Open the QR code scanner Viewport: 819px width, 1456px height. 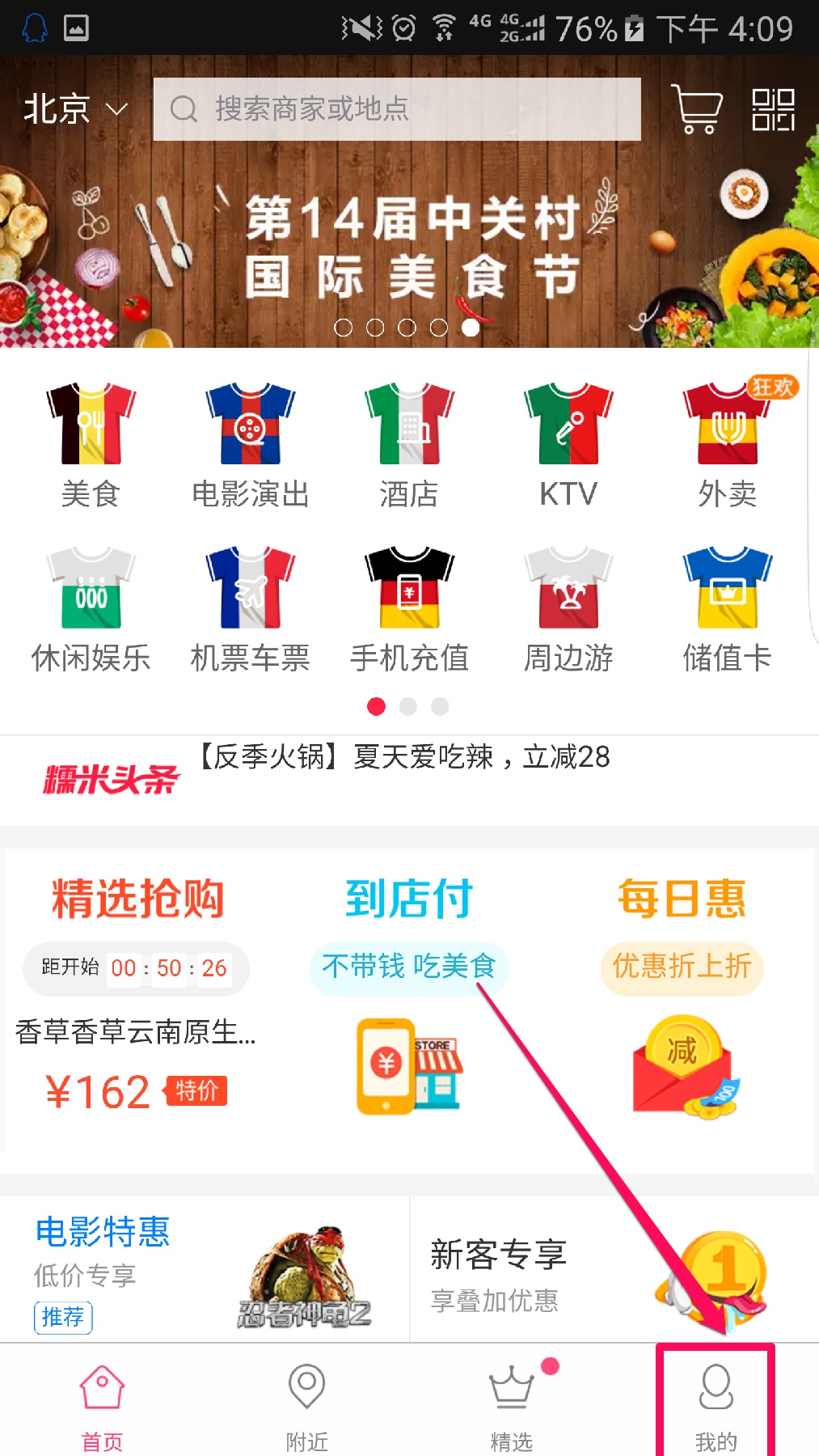[x=773, y=109]
